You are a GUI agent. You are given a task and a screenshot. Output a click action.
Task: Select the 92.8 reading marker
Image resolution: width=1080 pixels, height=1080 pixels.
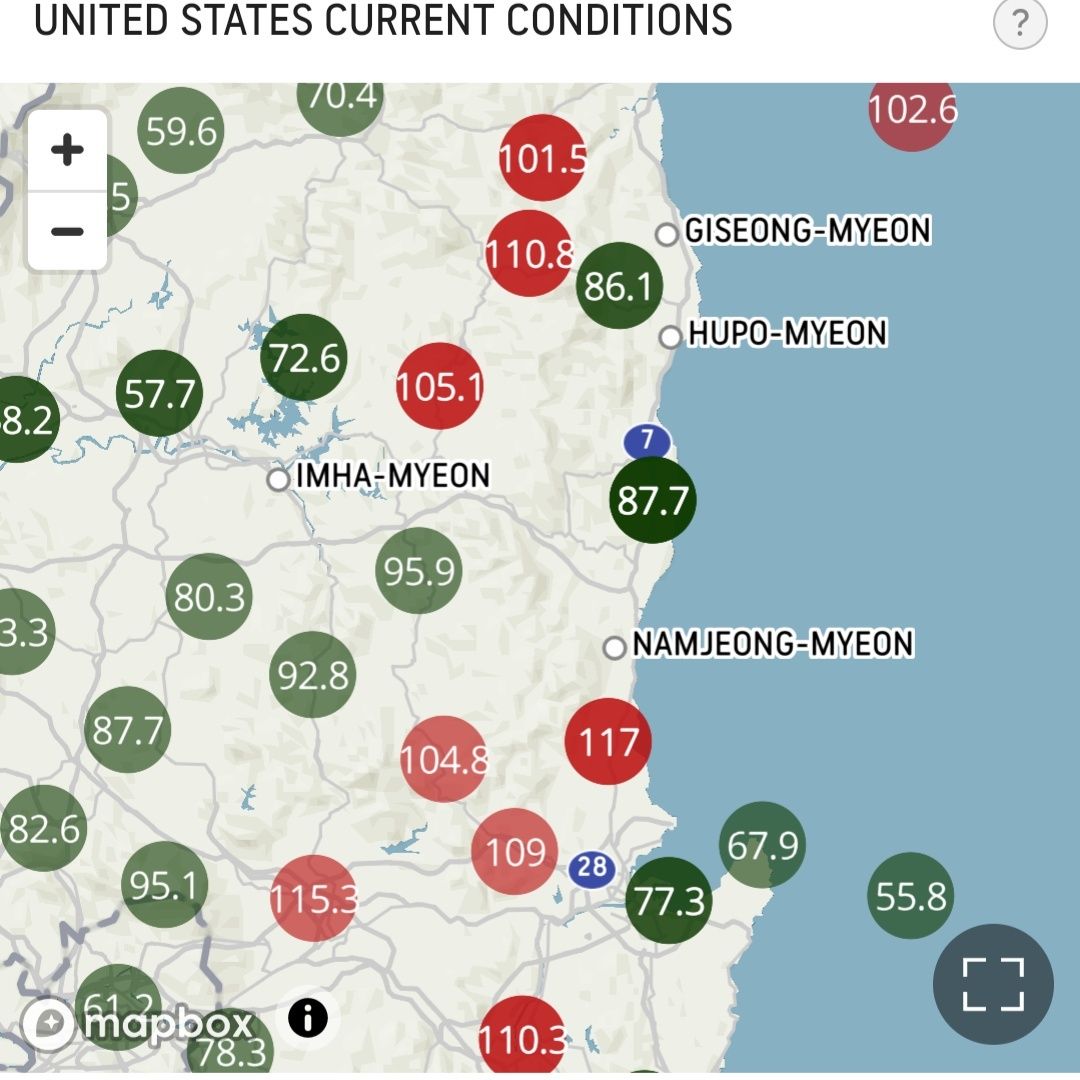pyautogui.click(x=313, y=675)
